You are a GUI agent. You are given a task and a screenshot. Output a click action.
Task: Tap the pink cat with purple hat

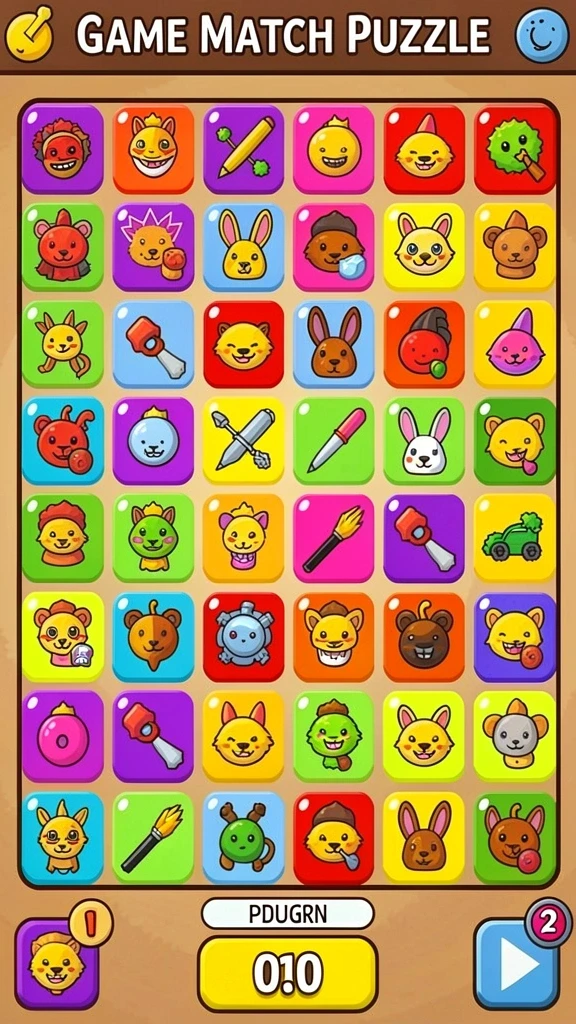[515, 344]
